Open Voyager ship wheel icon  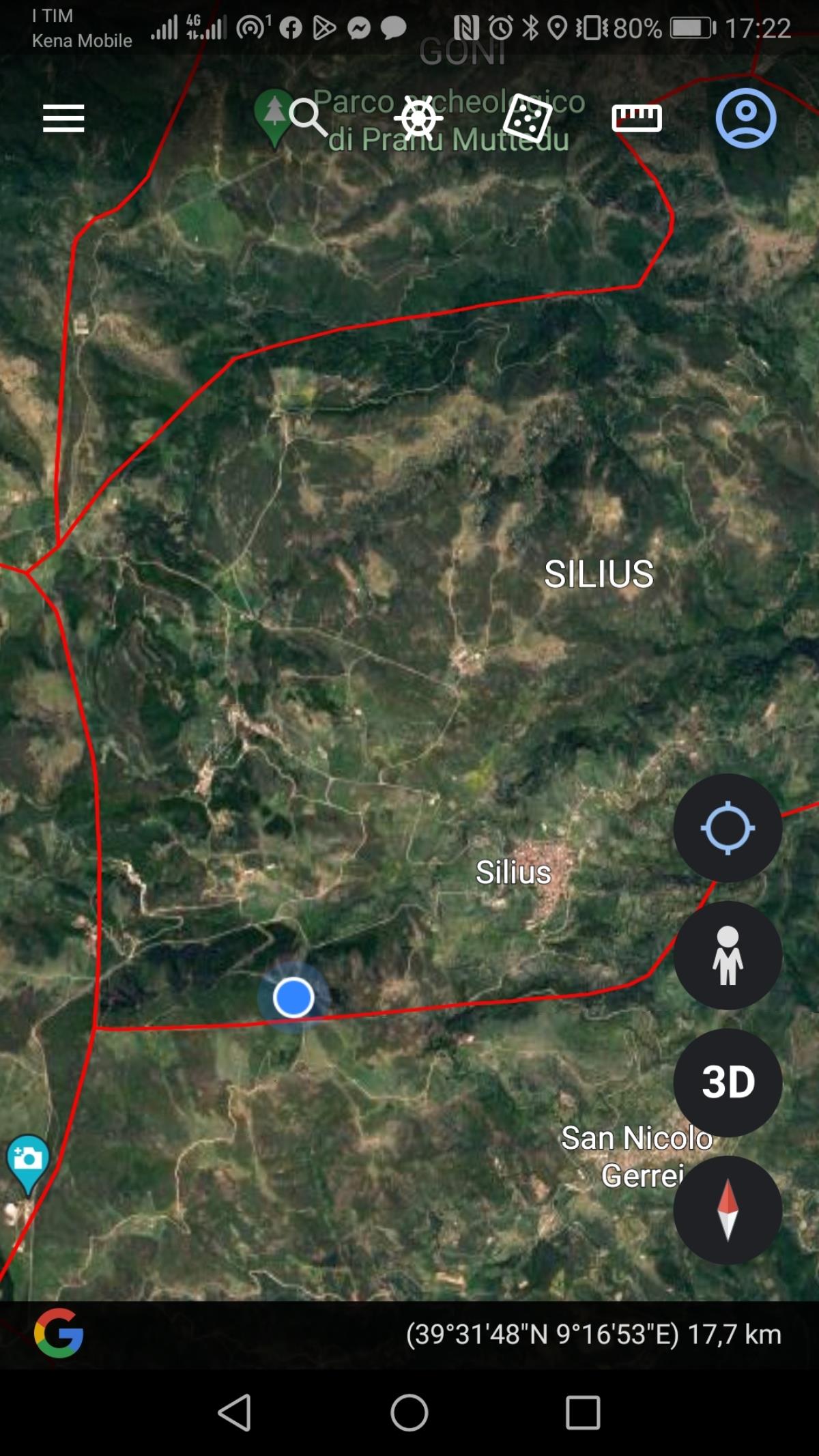point(418,119)
